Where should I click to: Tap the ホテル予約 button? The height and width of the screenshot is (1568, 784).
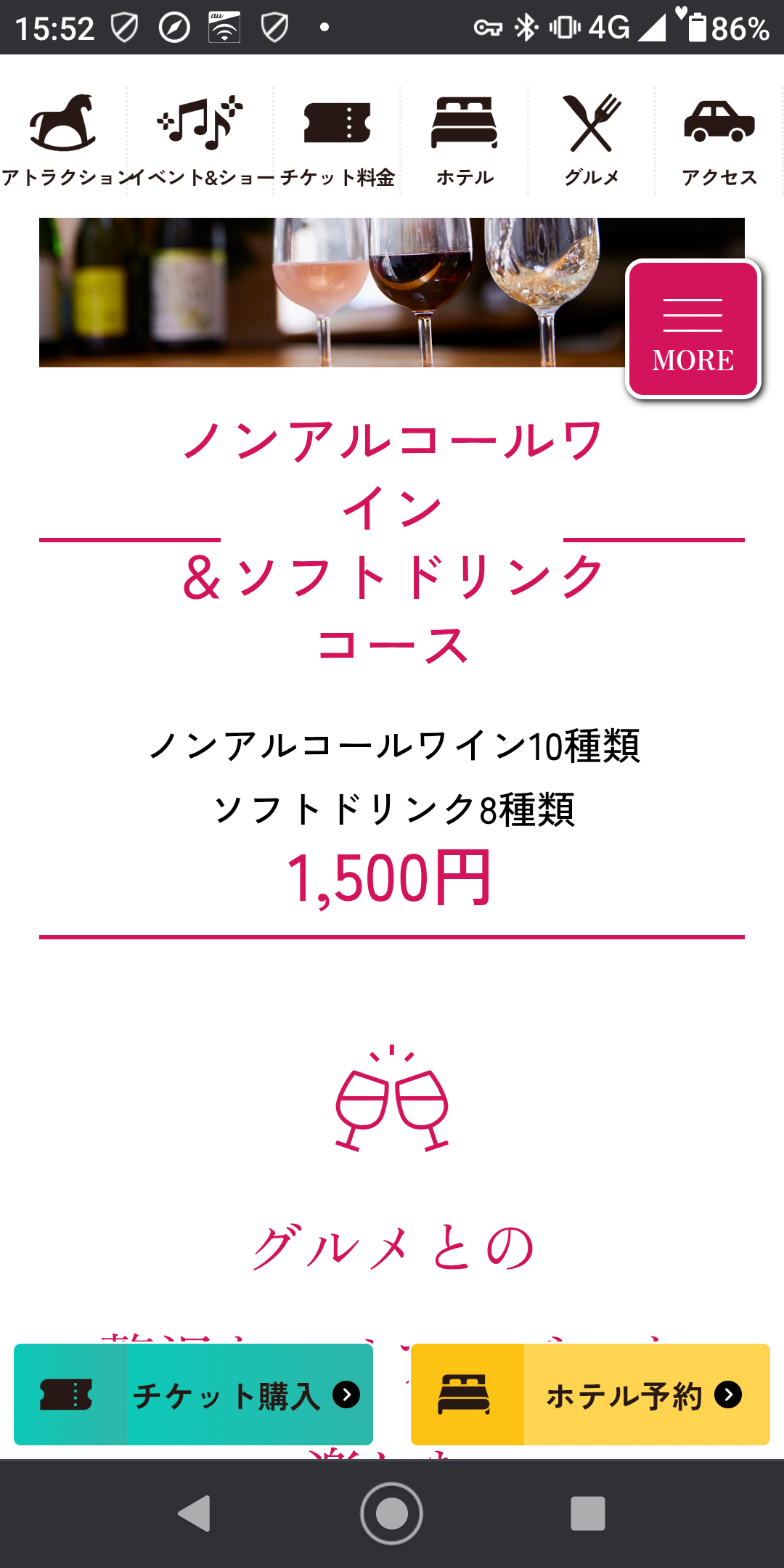click(590, 1395)
